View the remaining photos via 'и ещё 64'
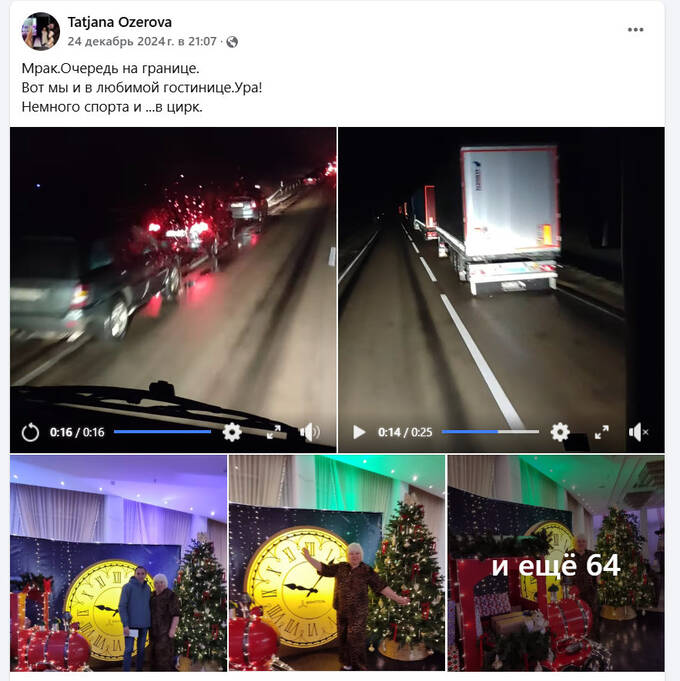Viewport: 680px width, 681px height. click(555, 565)
